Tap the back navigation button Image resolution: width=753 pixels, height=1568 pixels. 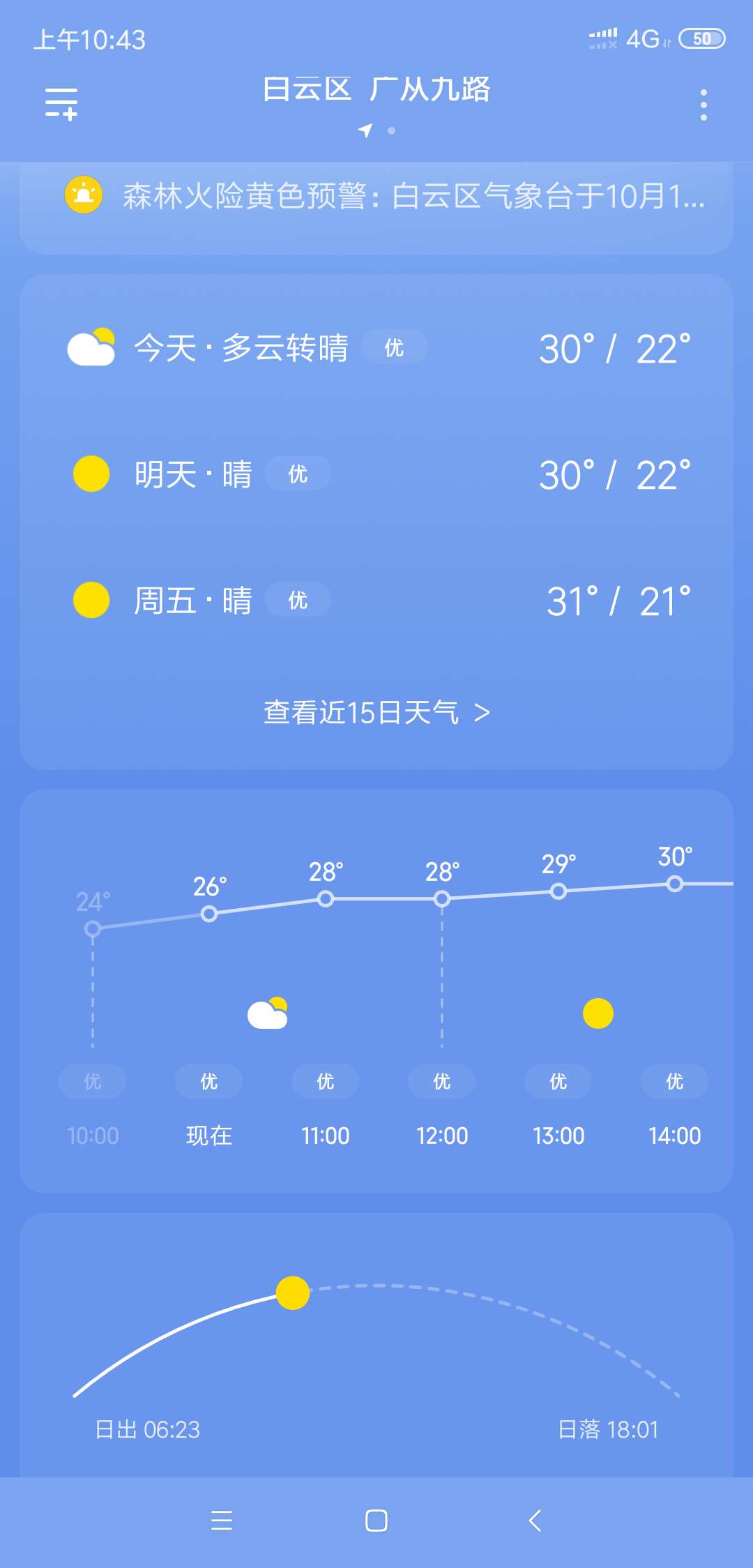[535, 1522]
